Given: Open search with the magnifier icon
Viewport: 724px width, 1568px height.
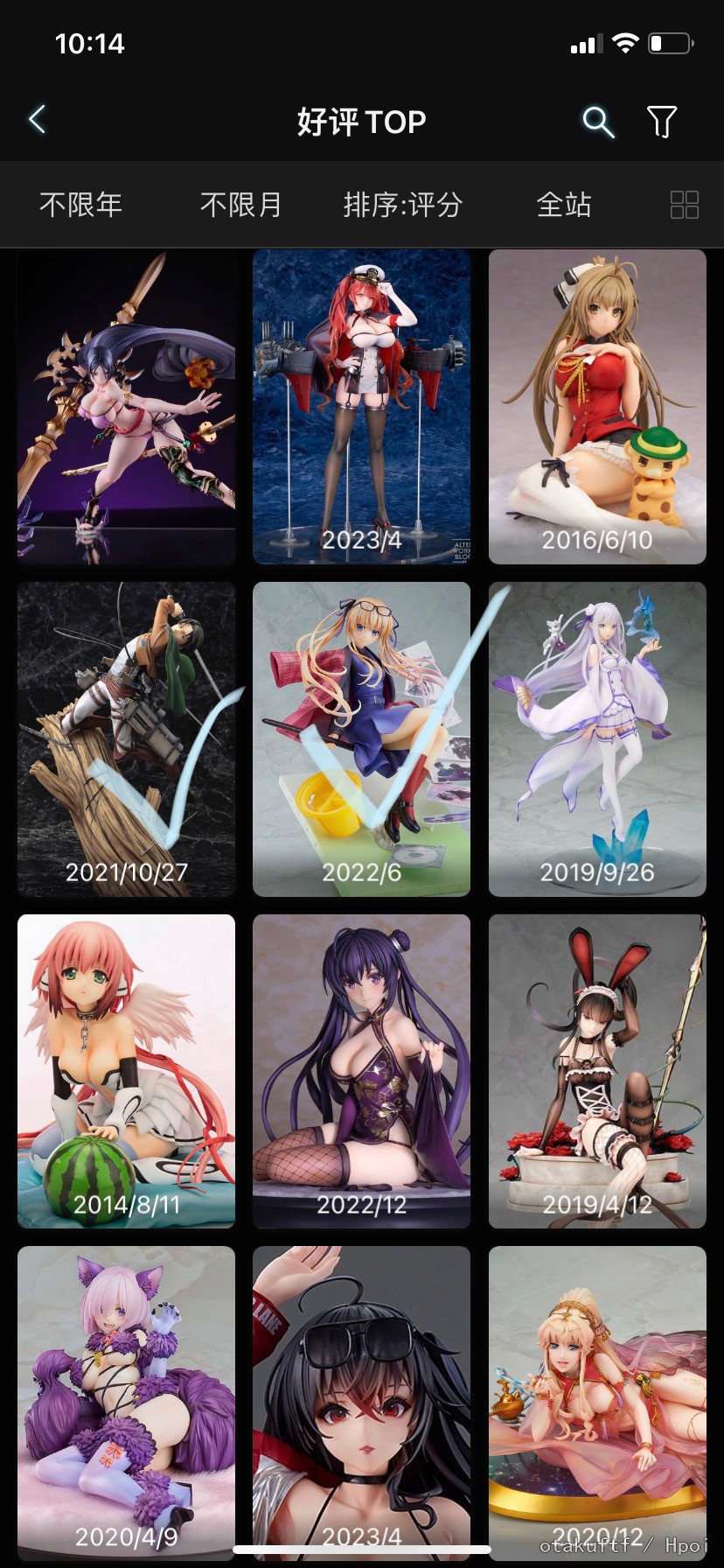Looking at the screenshot, I should pyautogui.click(x=598, y=122).
